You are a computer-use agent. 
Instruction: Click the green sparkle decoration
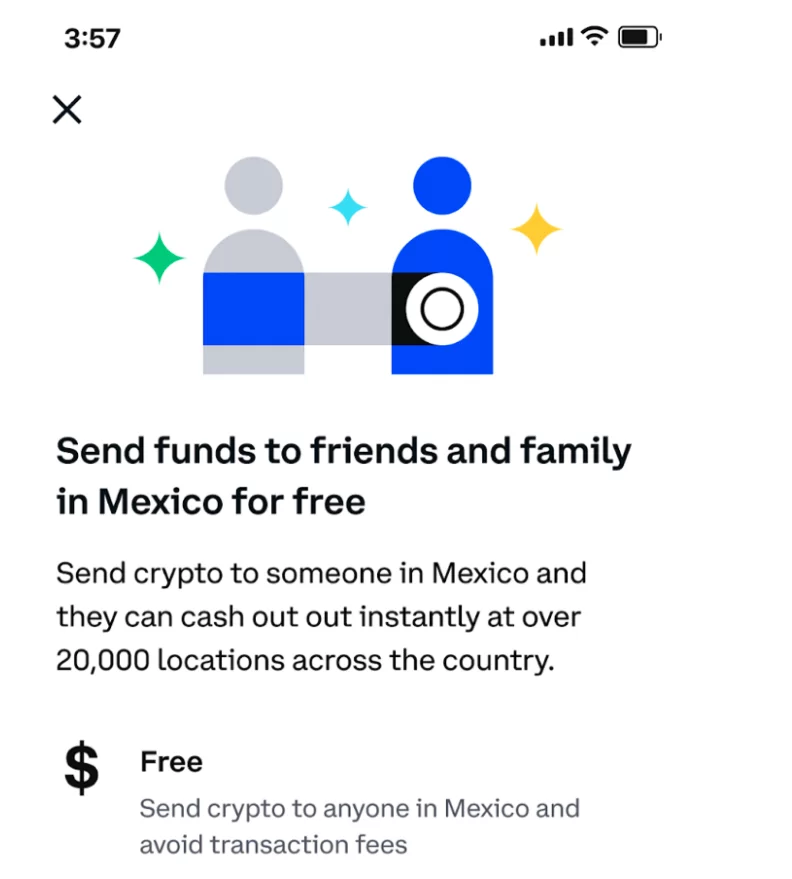point(159,259)
